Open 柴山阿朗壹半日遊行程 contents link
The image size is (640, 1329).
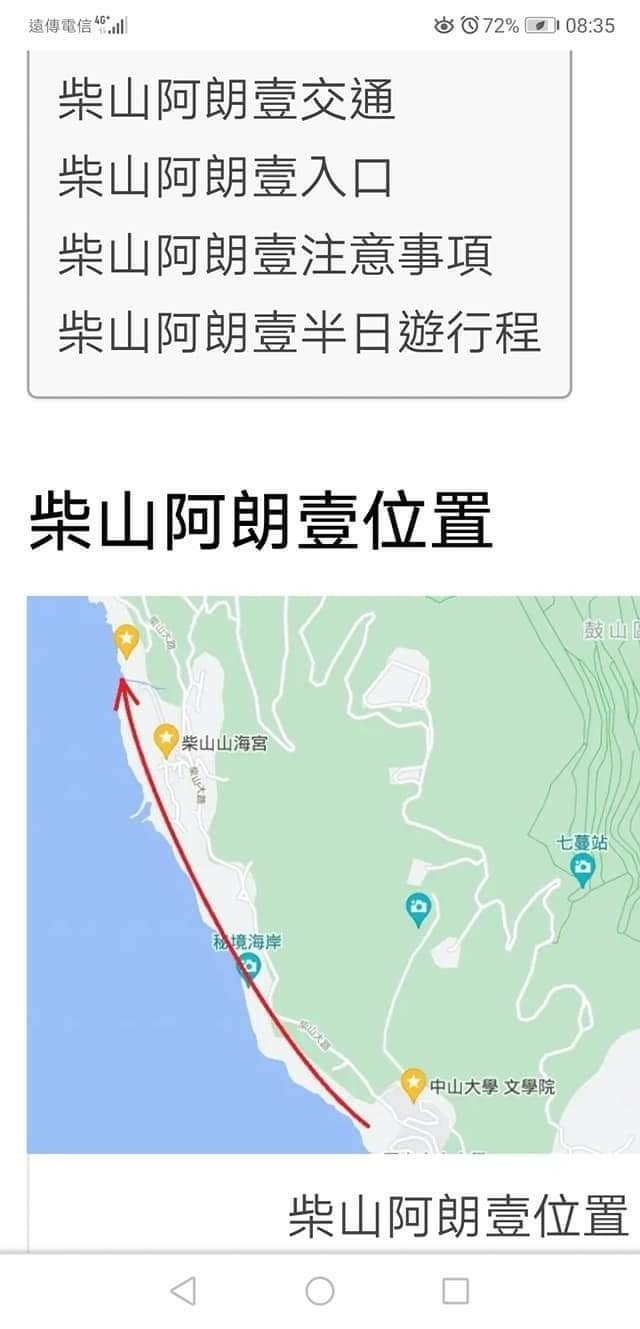(x=299, y=332)
